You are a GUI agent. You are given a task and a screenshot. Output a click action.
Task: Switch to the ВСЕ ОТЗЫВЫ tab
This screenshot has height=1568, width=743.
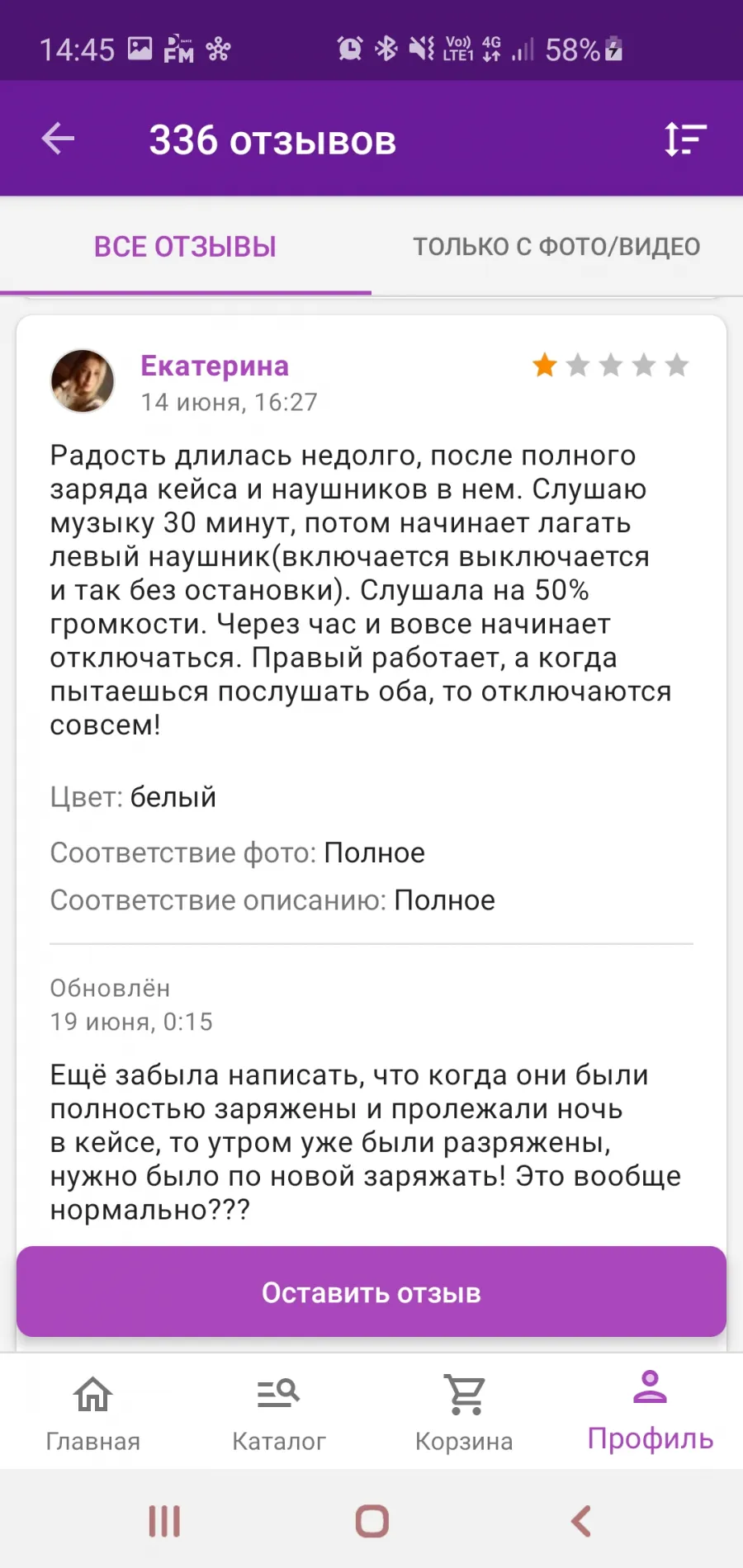pyautogui.click(x=185, y=246)
